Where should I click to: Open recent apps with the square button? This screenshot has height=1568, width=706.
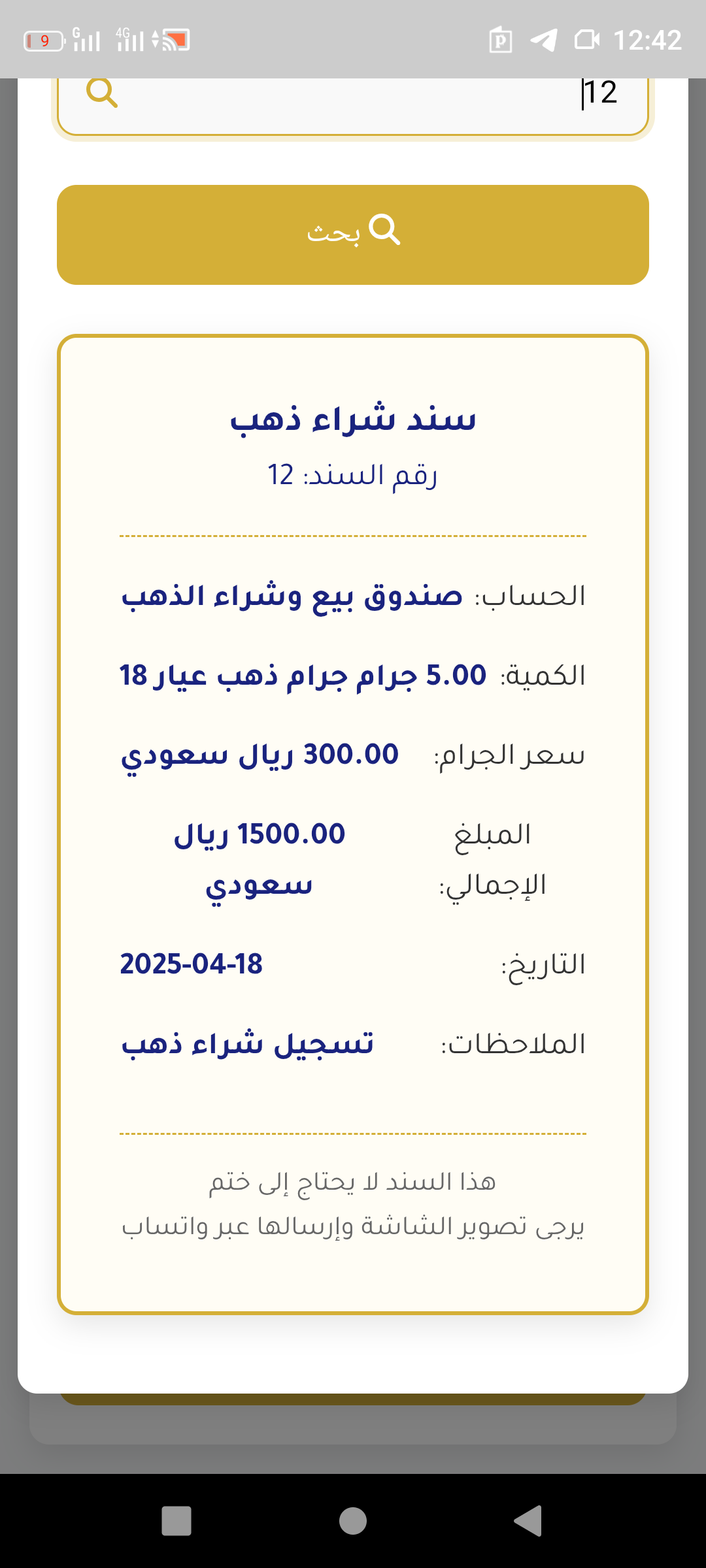(x=176, y=1521)
